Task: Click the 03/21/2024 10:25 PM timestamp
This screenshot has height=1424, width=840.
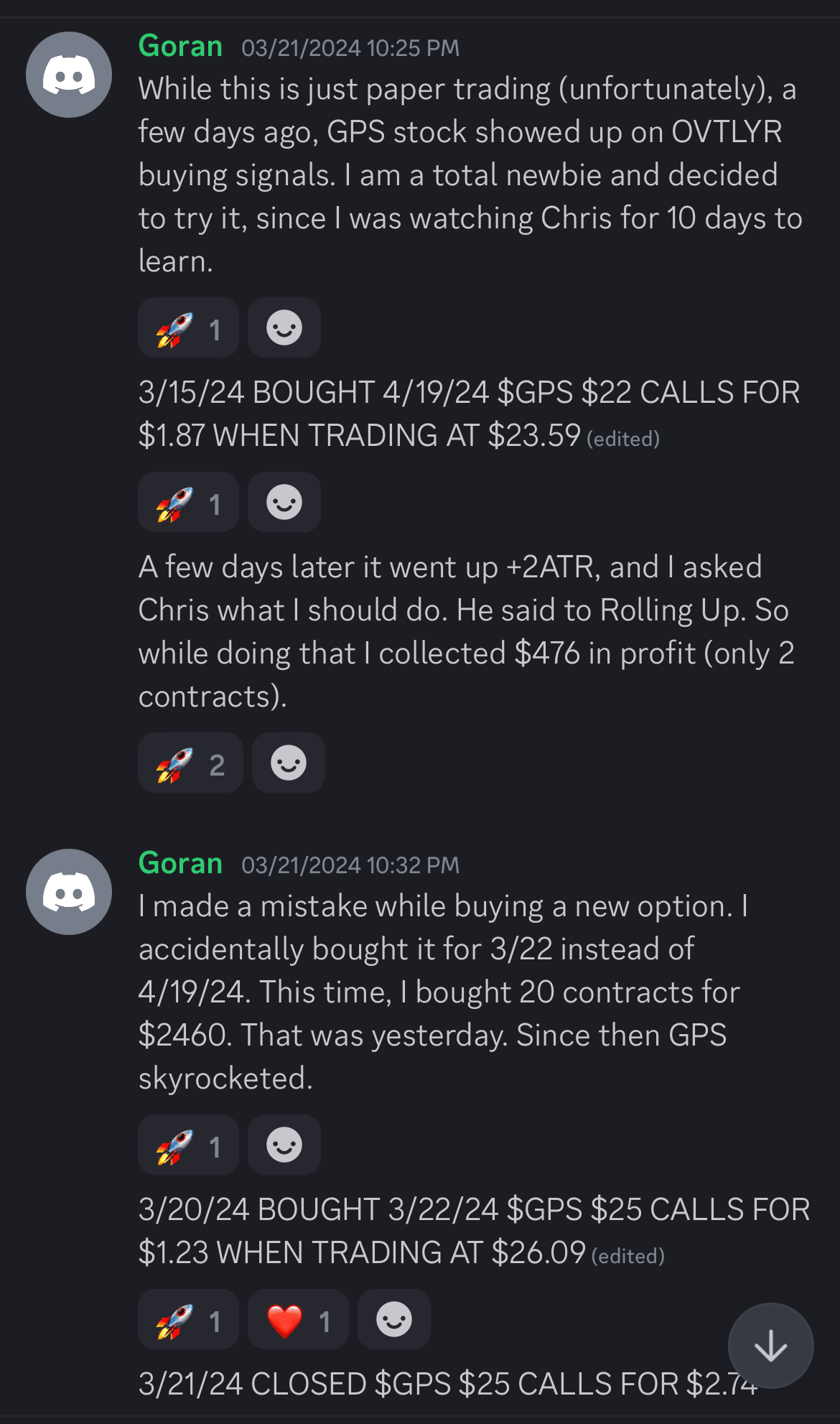Action: tap(350, 47)
